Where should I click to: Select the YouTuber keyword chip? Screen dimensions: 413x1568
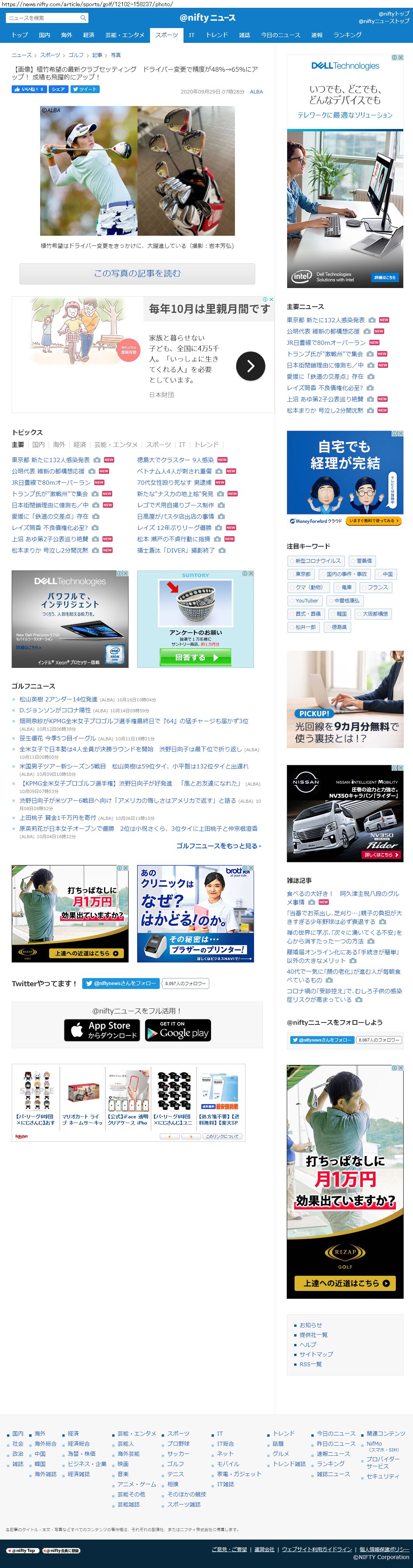(x=306, y=601)
